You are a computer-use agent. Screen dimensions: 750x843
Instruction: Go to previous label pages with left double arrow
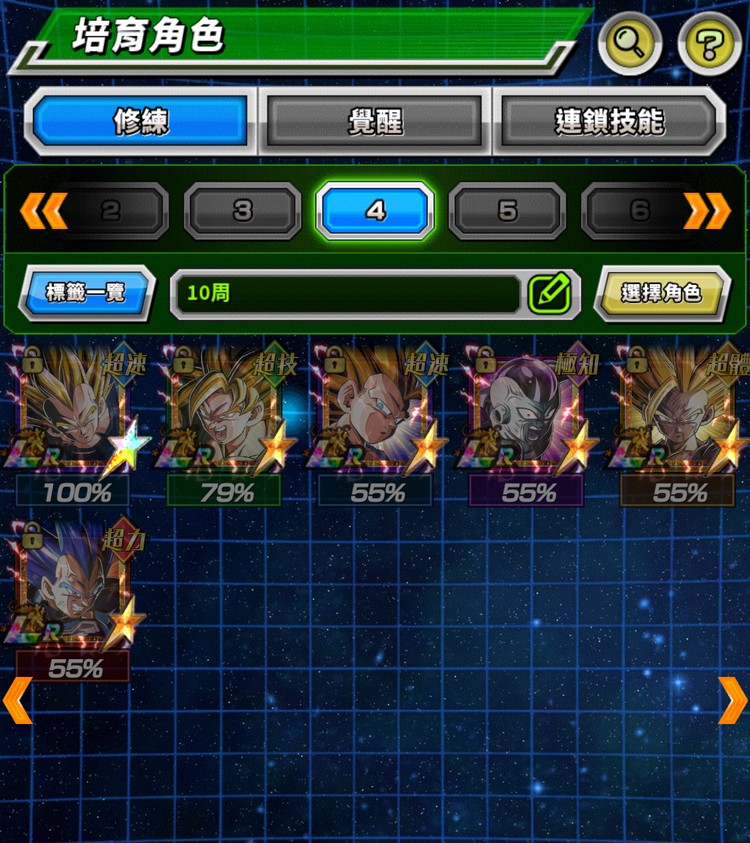[44, 211]
